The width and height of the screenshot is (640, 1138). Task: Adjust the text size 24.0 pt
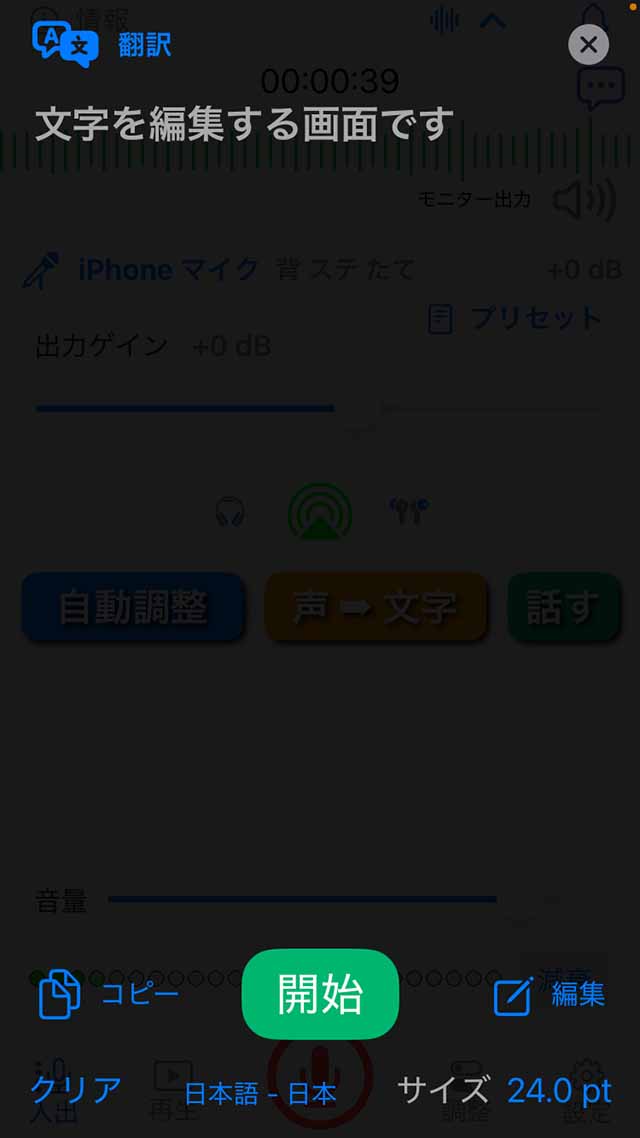tap(559, 1091)
